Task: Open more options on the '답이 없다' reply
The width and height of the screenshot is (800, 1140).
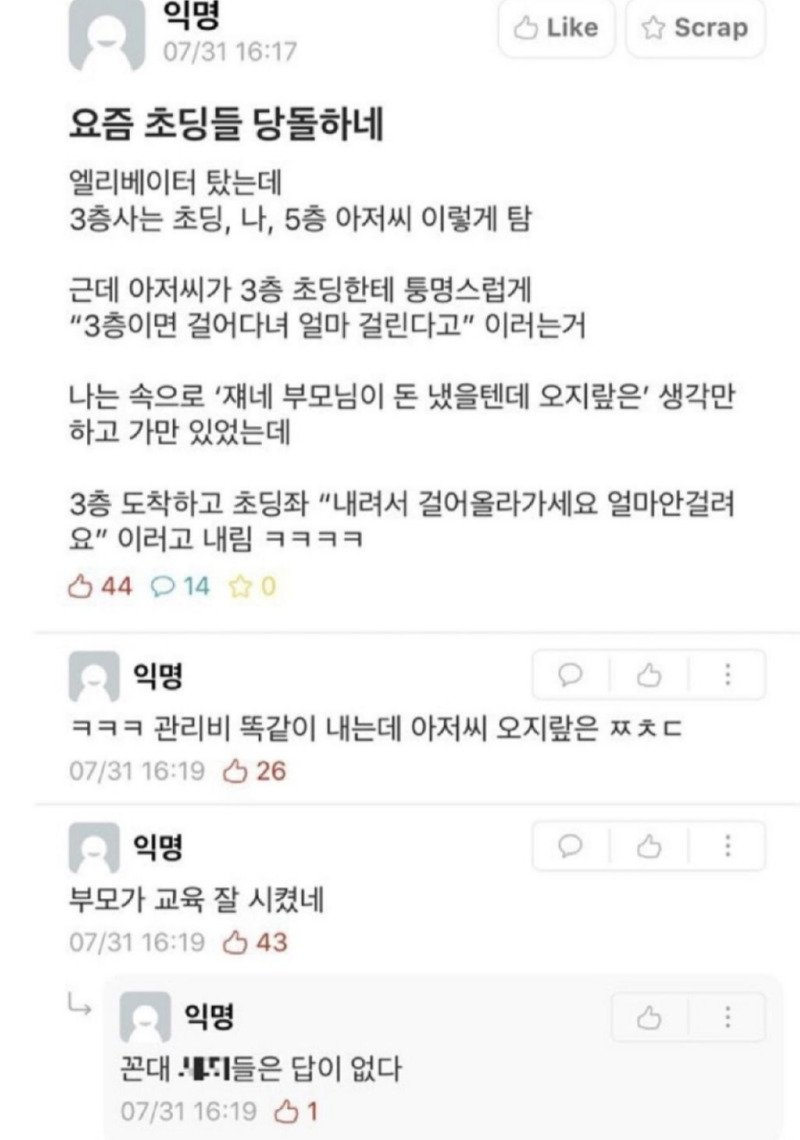Action: (x=728, y=1018)
